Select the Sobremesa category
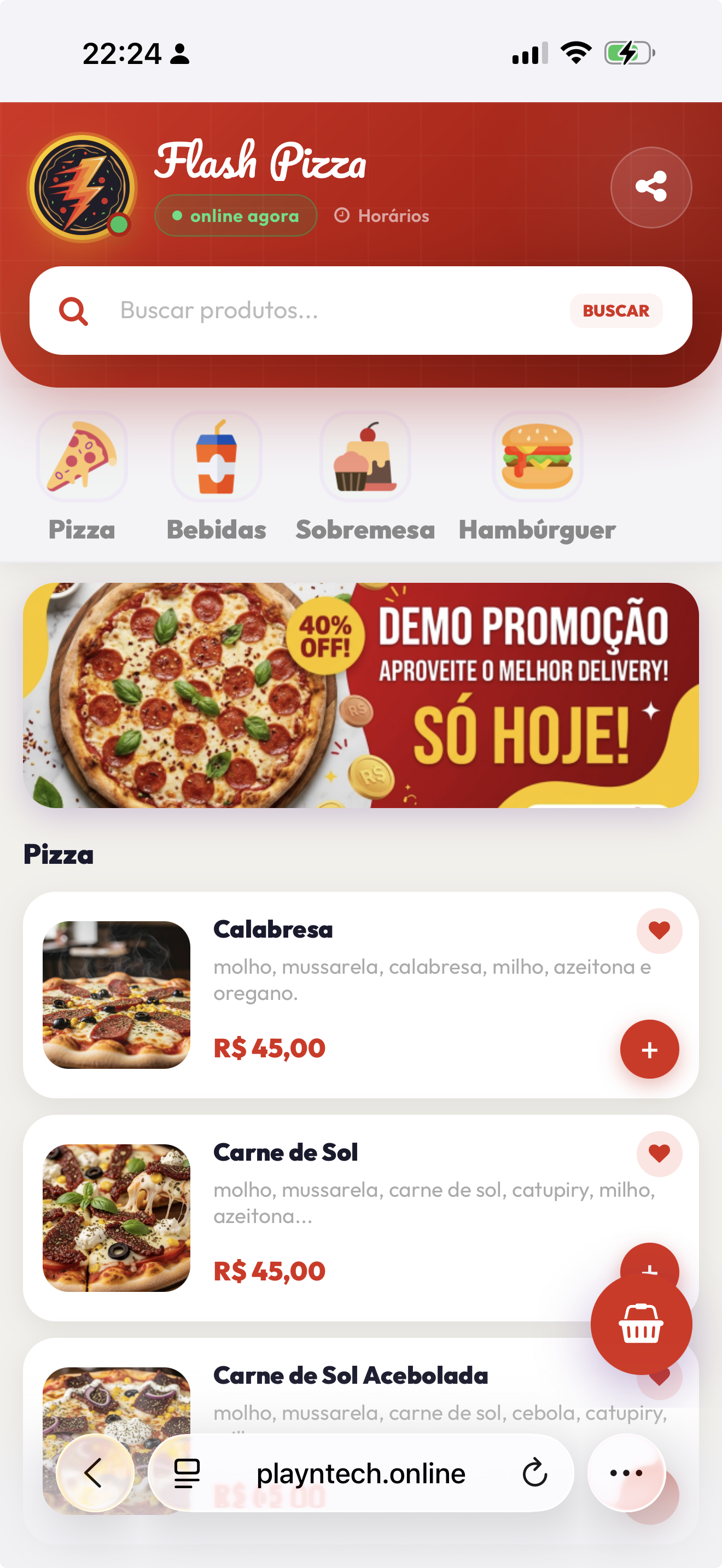This screenshot has width=722, height=1568. [x=365, y=456]
